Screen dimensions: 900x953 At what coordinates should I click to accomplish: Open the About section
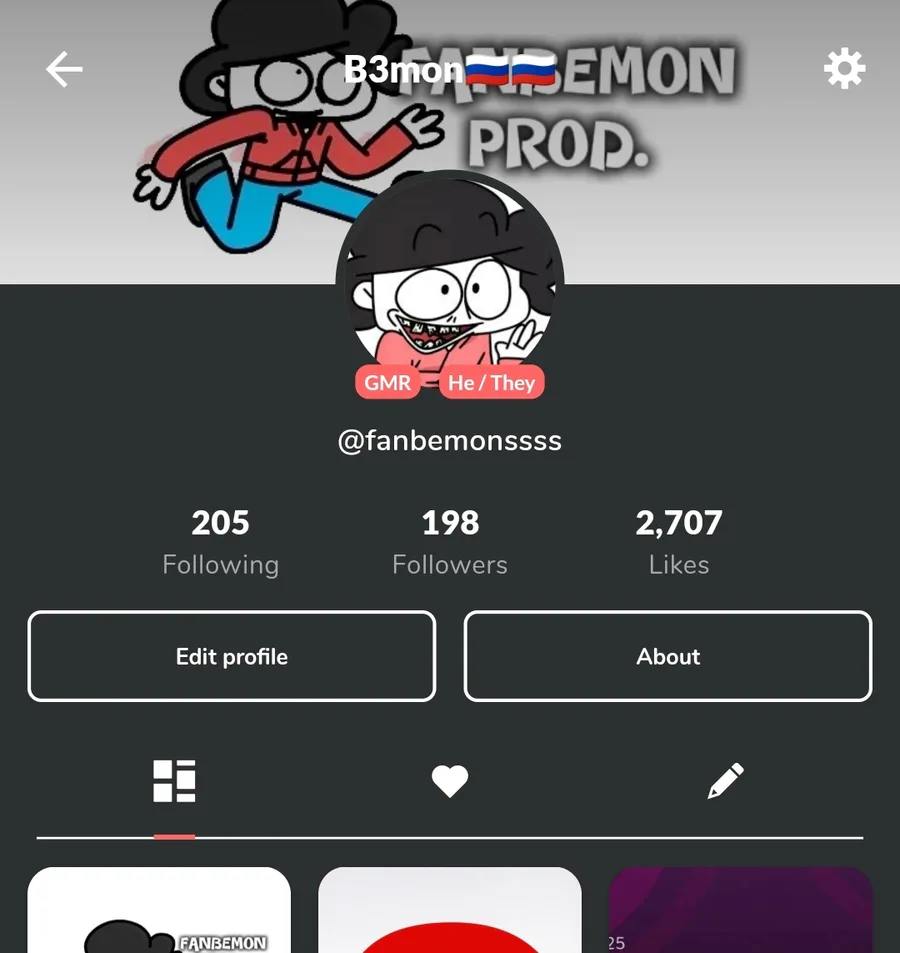[x=668, y=656]
